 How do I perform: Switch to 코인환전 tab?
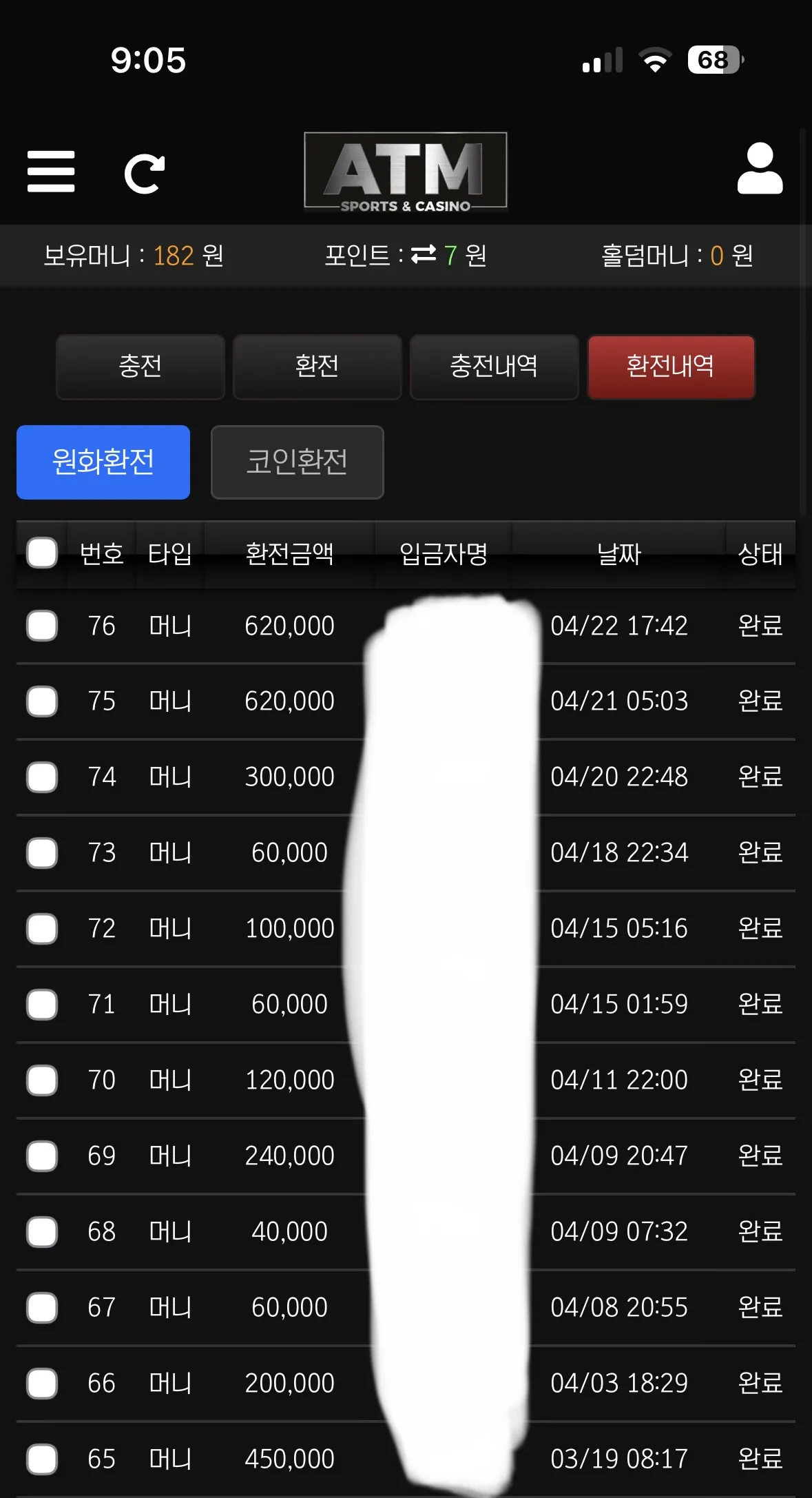[298, 462]
